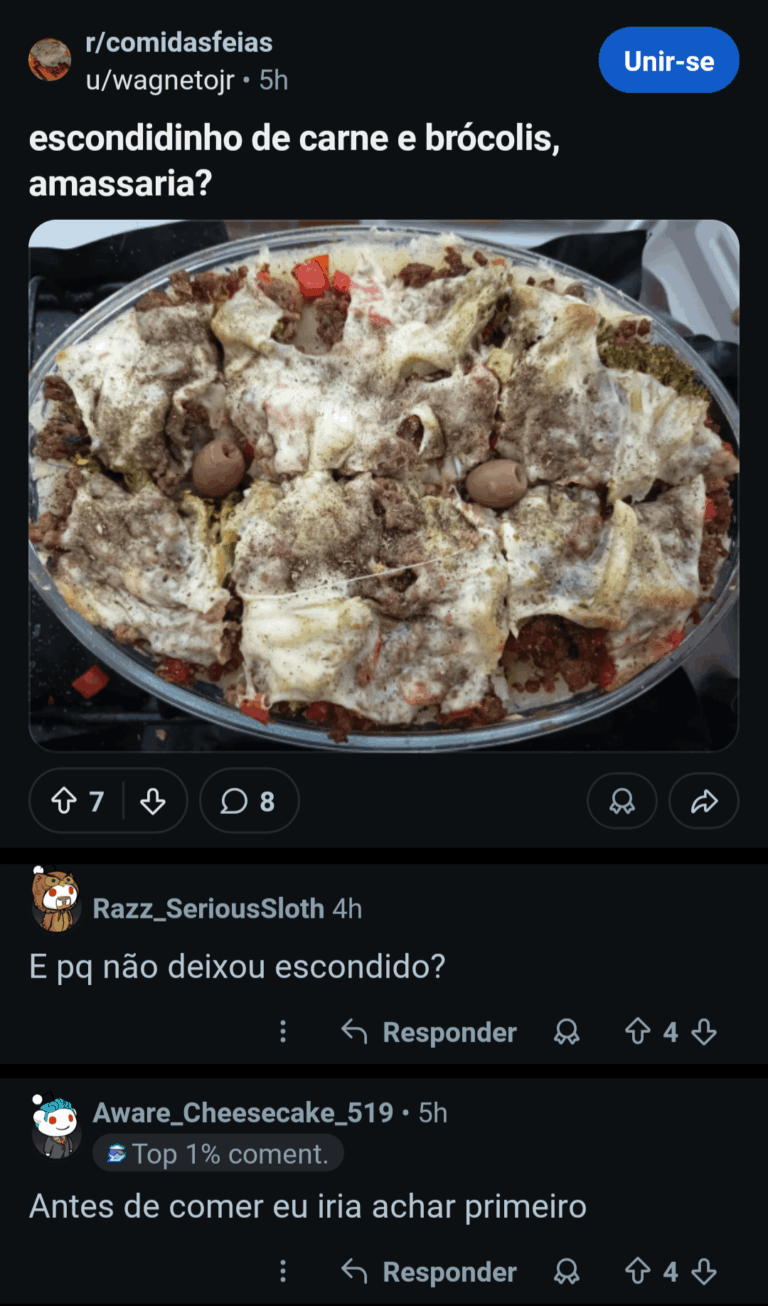Tap the Unir-se button
Image resolution: width=768 pixels, height=1306 pixels.
coord(668,61)
